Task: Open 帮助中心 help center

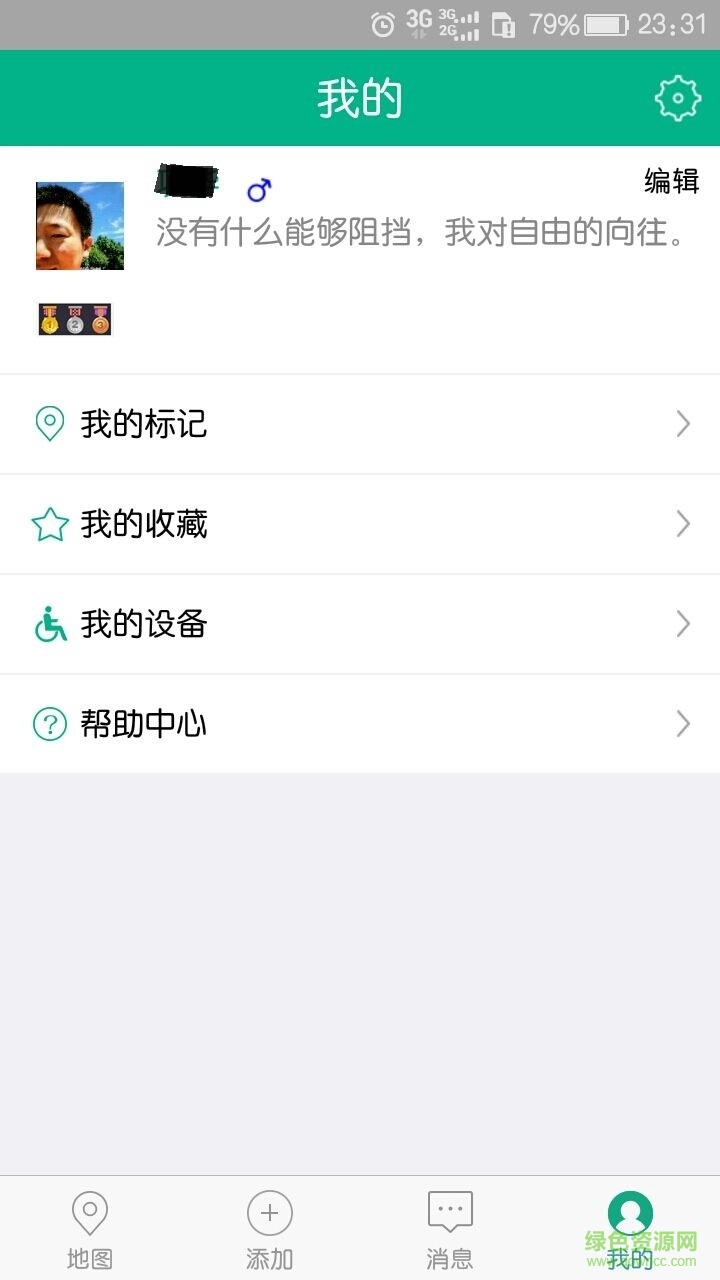Action: [x=360, y=724]
